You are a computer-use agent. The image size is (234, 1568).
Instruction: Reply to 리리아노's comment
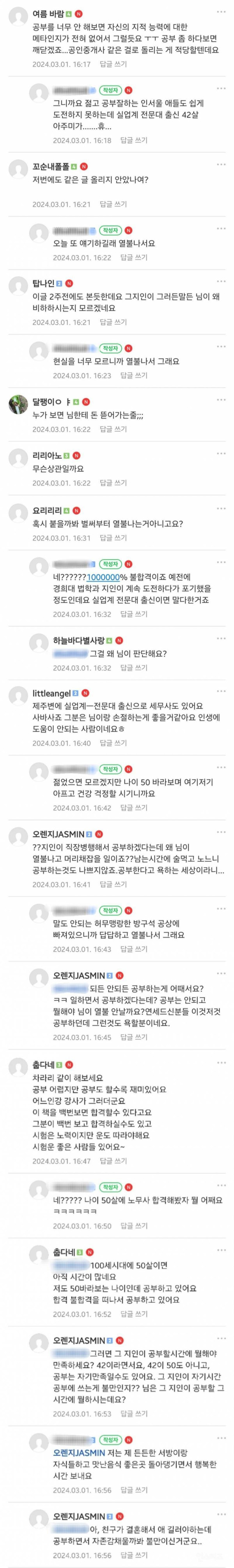coord(113,483)
